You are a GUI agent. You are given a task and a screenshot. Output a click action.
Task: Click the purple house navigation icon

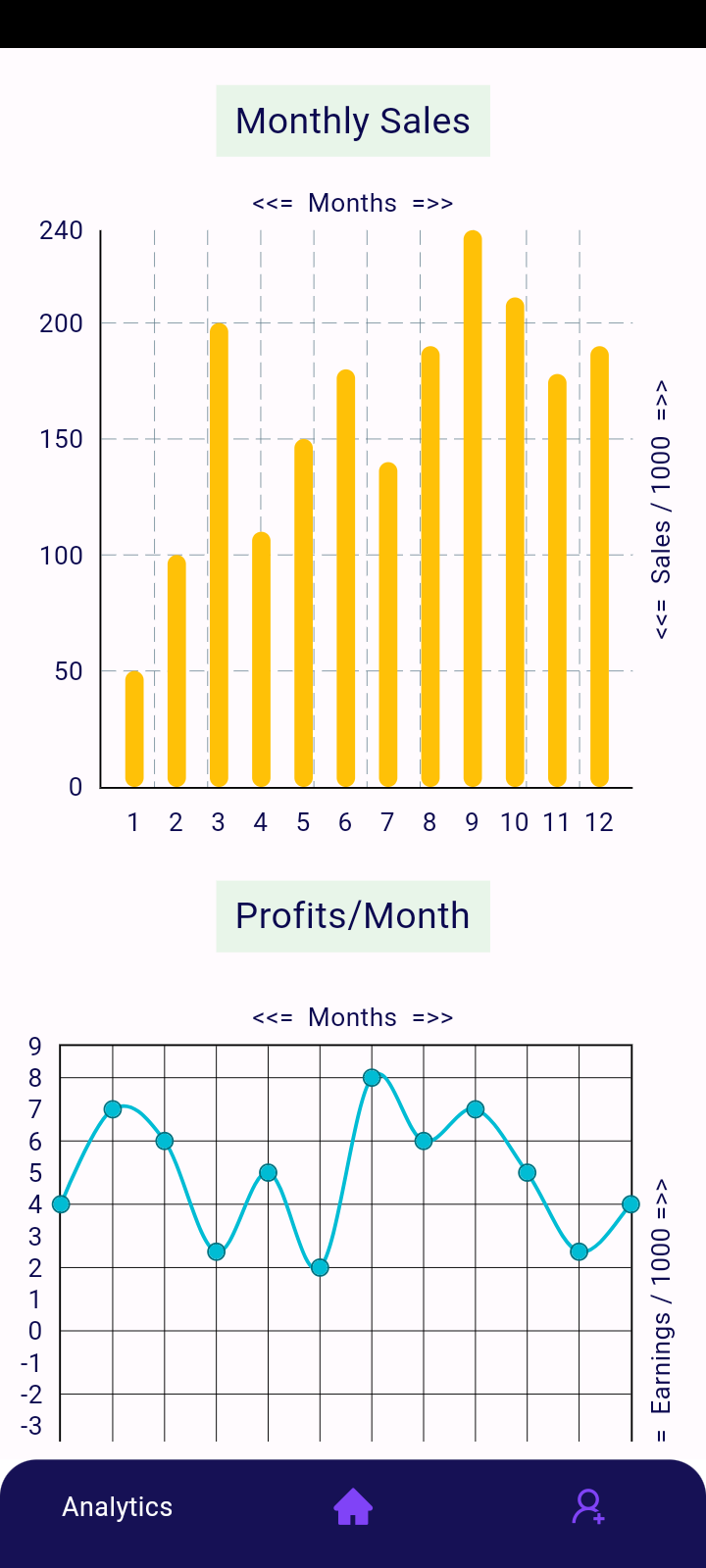(352, 1506)
